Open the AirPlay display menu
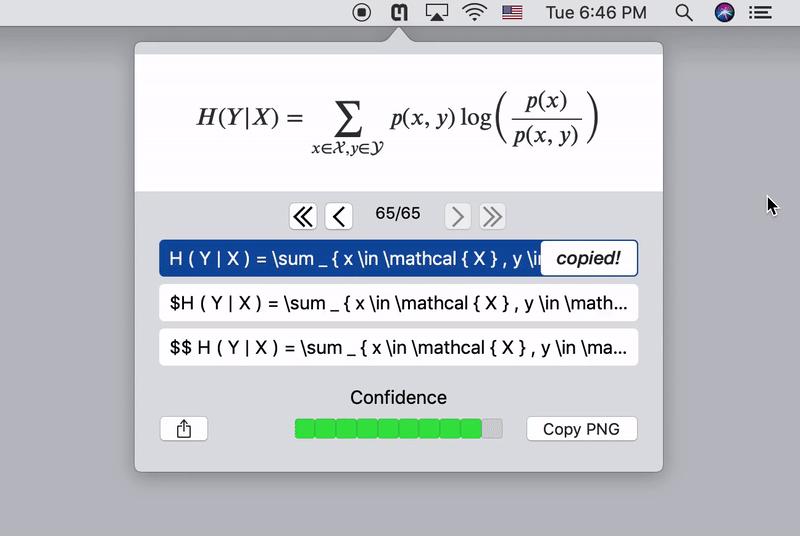 tap(436, 13)
